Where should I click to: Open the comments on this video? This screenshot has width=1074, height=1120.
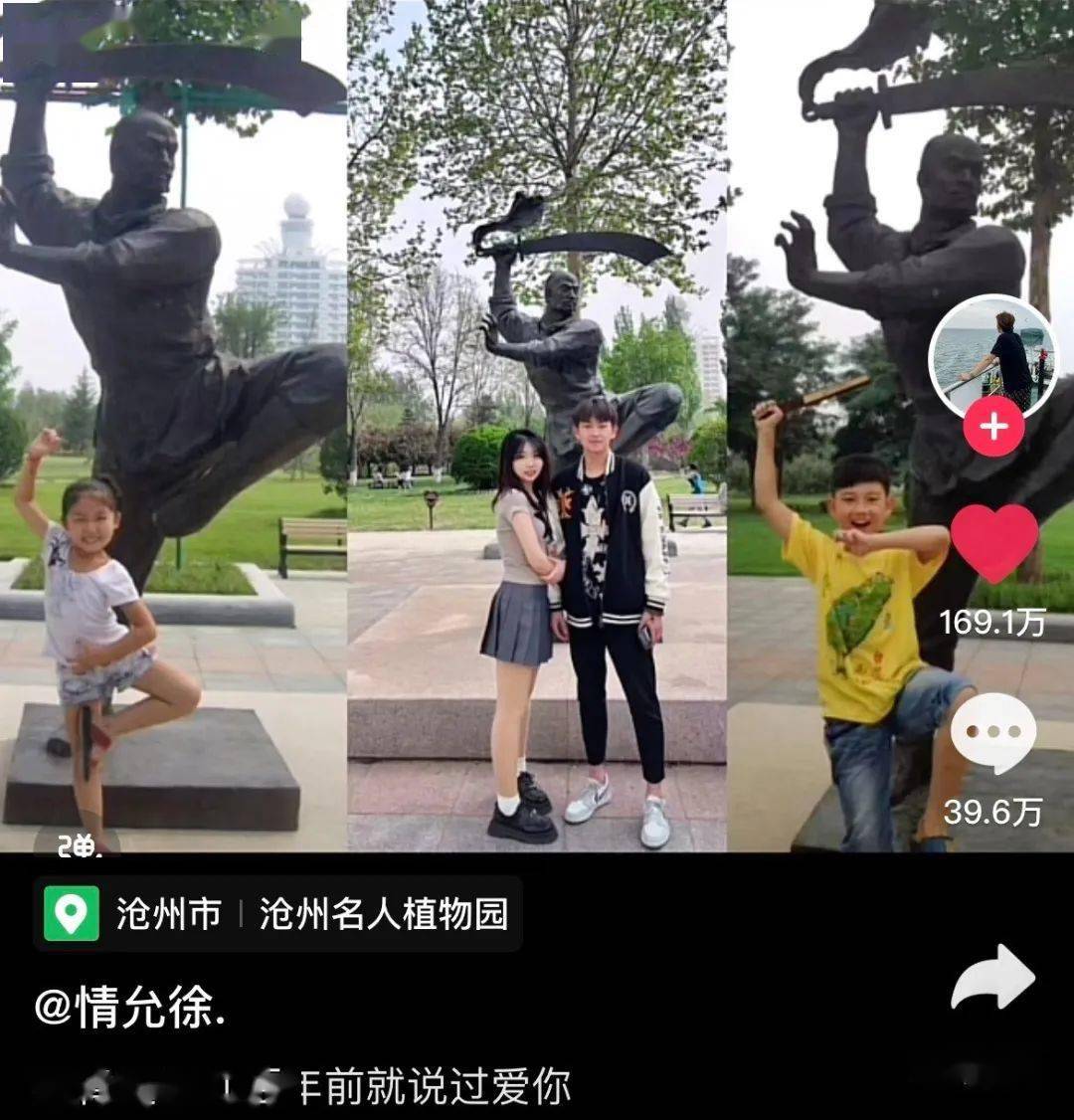tap(992, 735)
